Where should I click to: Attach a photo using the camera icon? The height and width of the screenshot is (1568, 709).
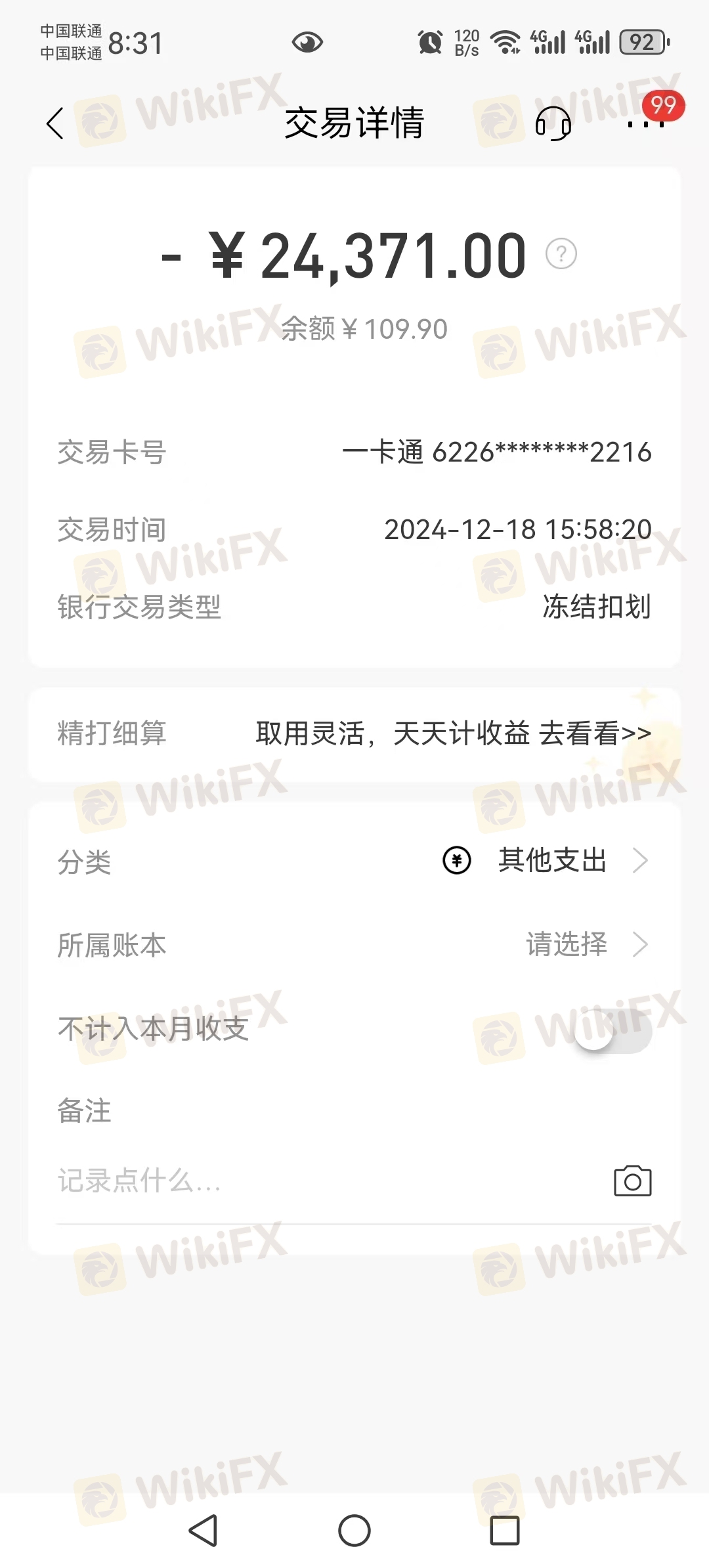click(632, 1181)
